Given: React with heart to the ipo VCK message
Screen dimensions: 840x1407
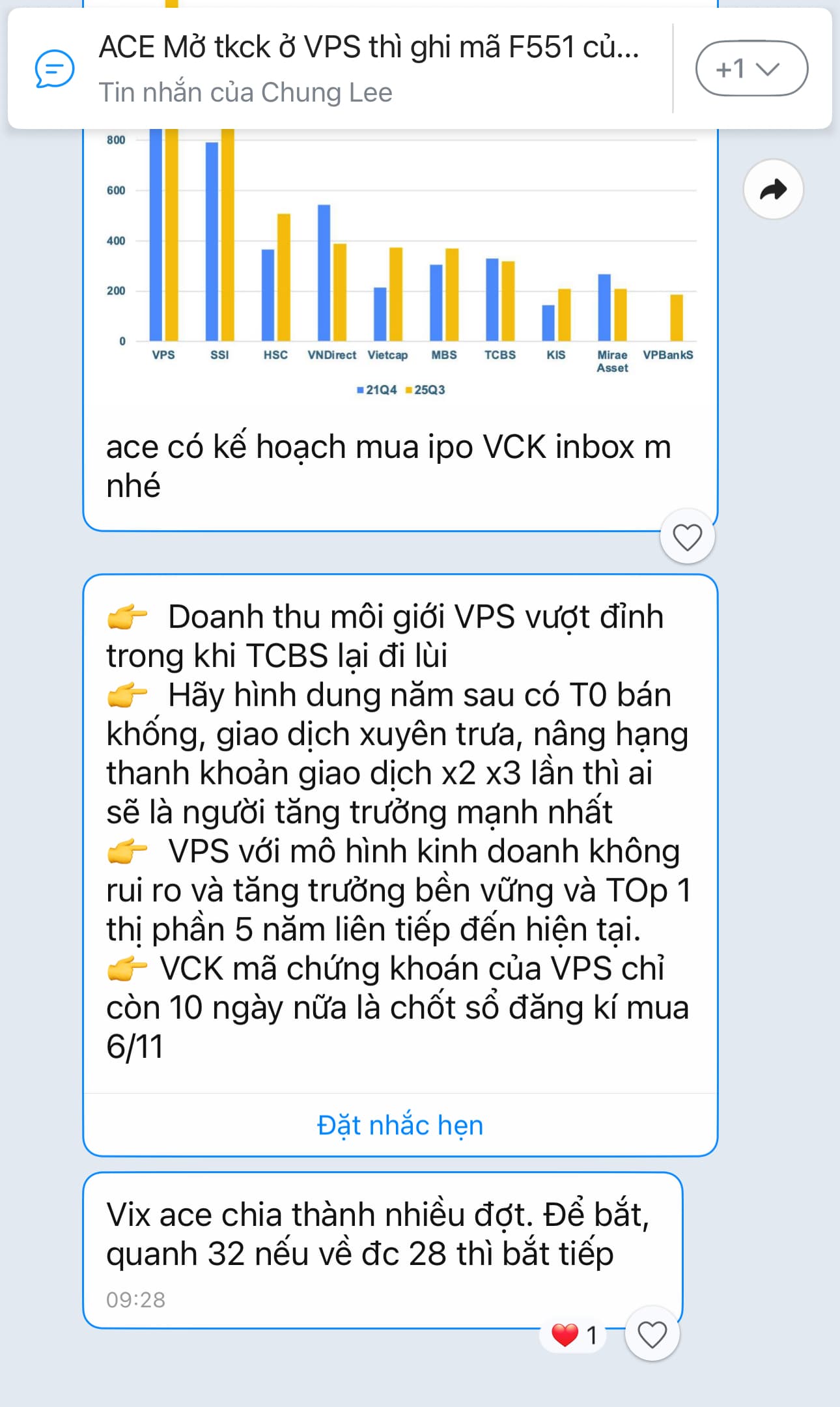Looking at the screenshot, I should pyautogui.click(x=687, y=537).
